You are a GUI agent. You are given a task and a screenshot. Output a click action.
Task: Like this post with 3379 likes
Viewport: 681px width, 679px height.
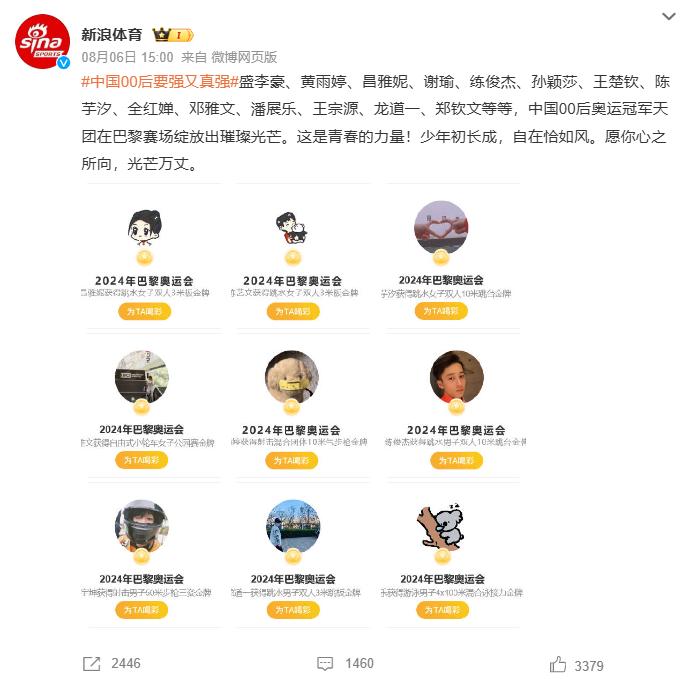click(576, 664)
